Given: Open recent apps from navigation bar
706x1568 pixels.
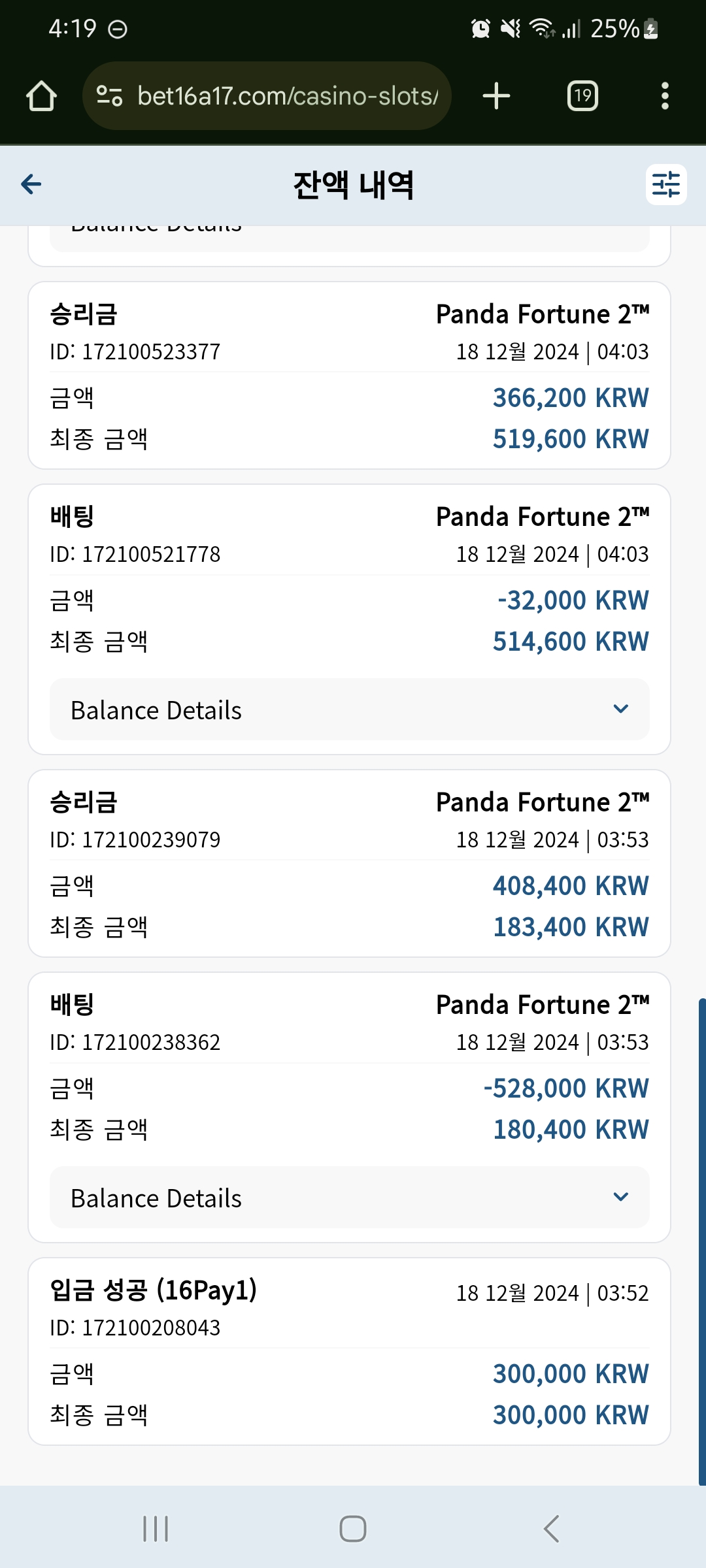Looking at the screenshot, I should pyautogui.click(x=156, y=1529).
